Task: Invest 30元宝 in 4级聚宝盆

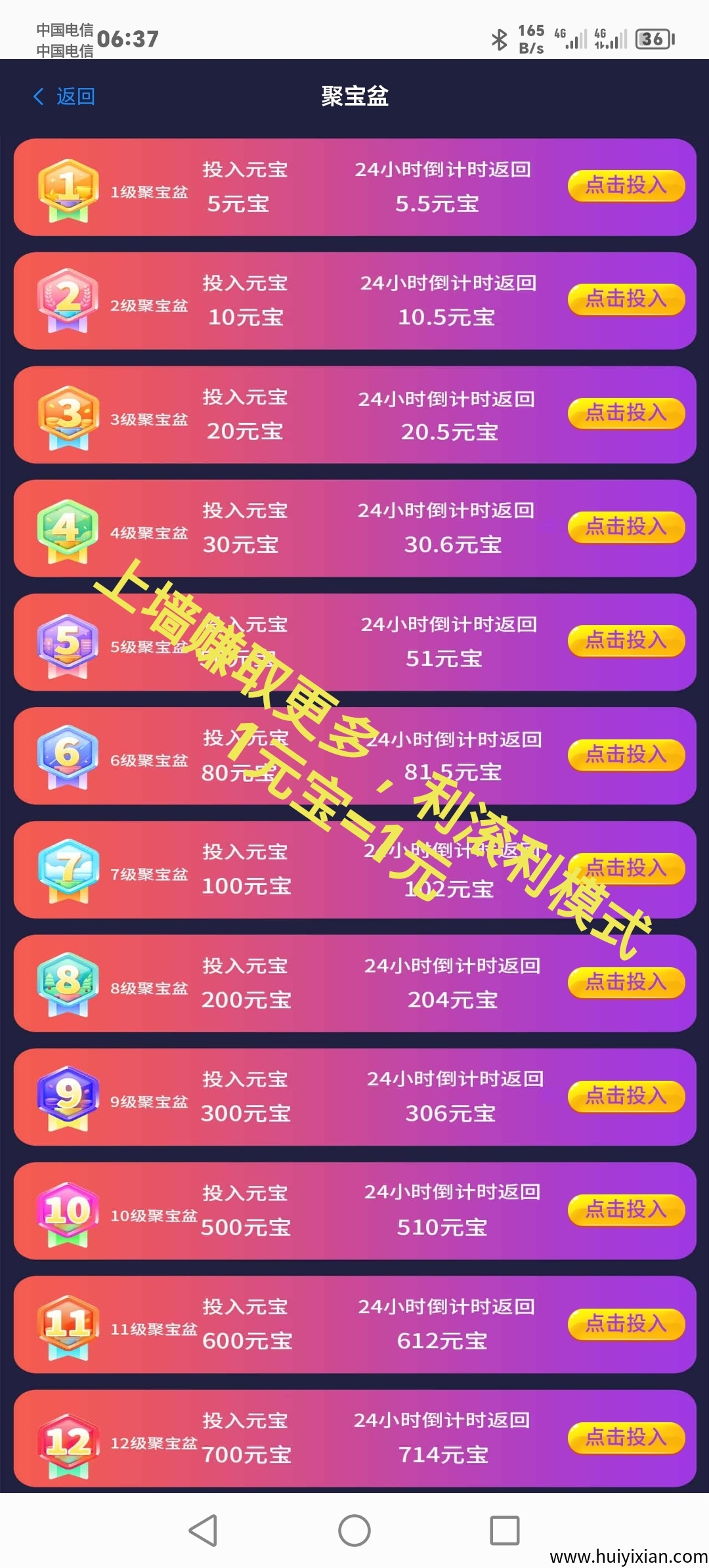Action: [626, 527]
